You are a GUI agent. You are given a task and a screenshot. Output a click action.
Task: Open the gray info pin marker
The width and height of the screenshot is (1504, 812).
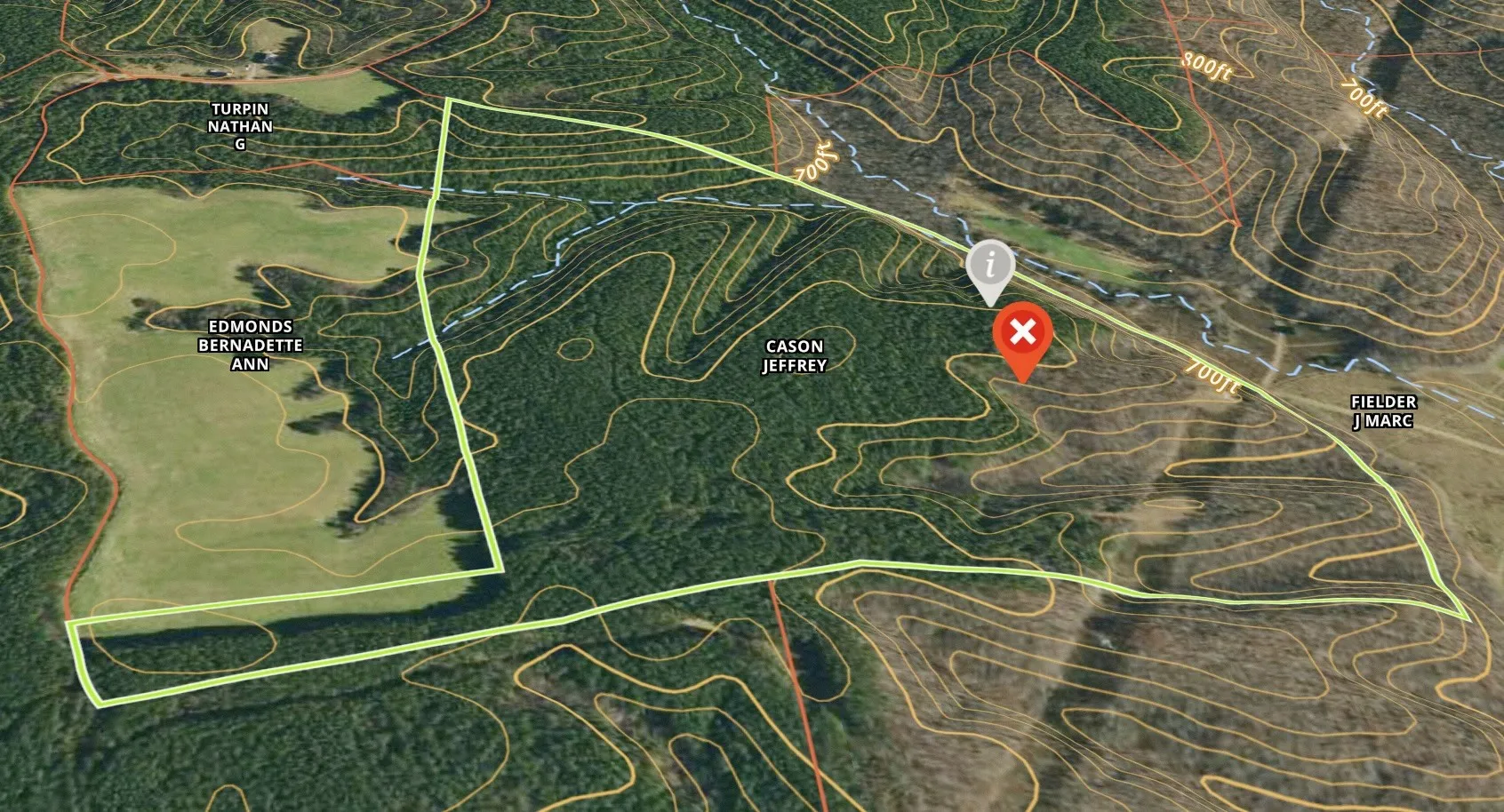990,265
